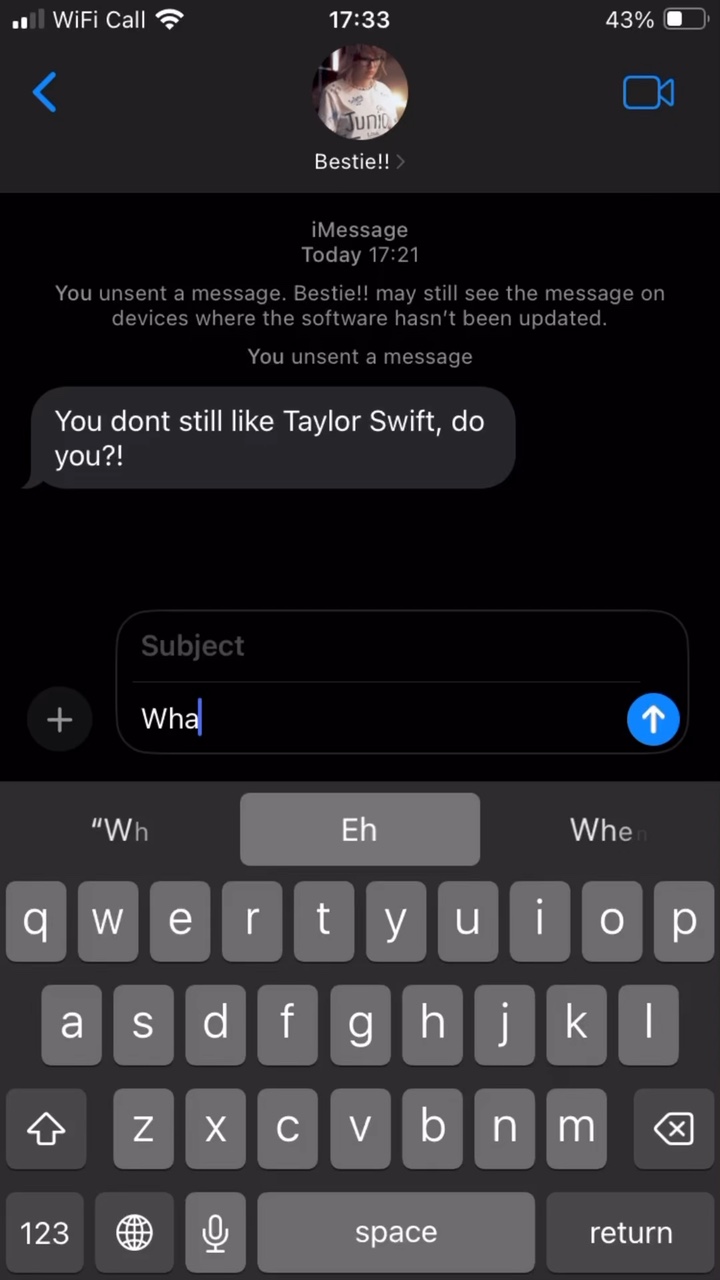Choose the quoted "Wh" keyboard suggestion
Image resolution: width=720 pixels, height=1280 pixels.
120,829
